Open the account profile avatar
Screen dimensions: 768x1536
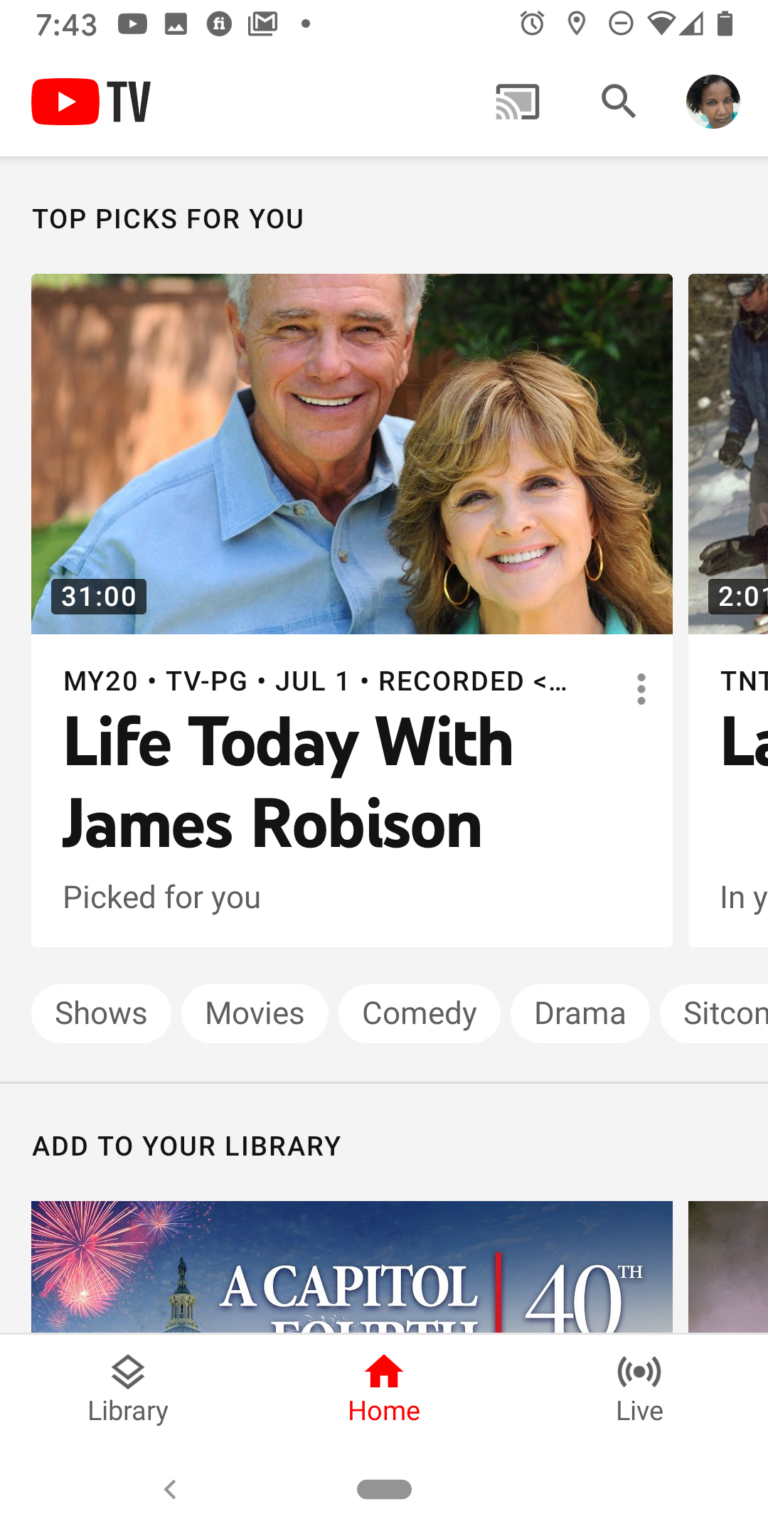(713, 101)
